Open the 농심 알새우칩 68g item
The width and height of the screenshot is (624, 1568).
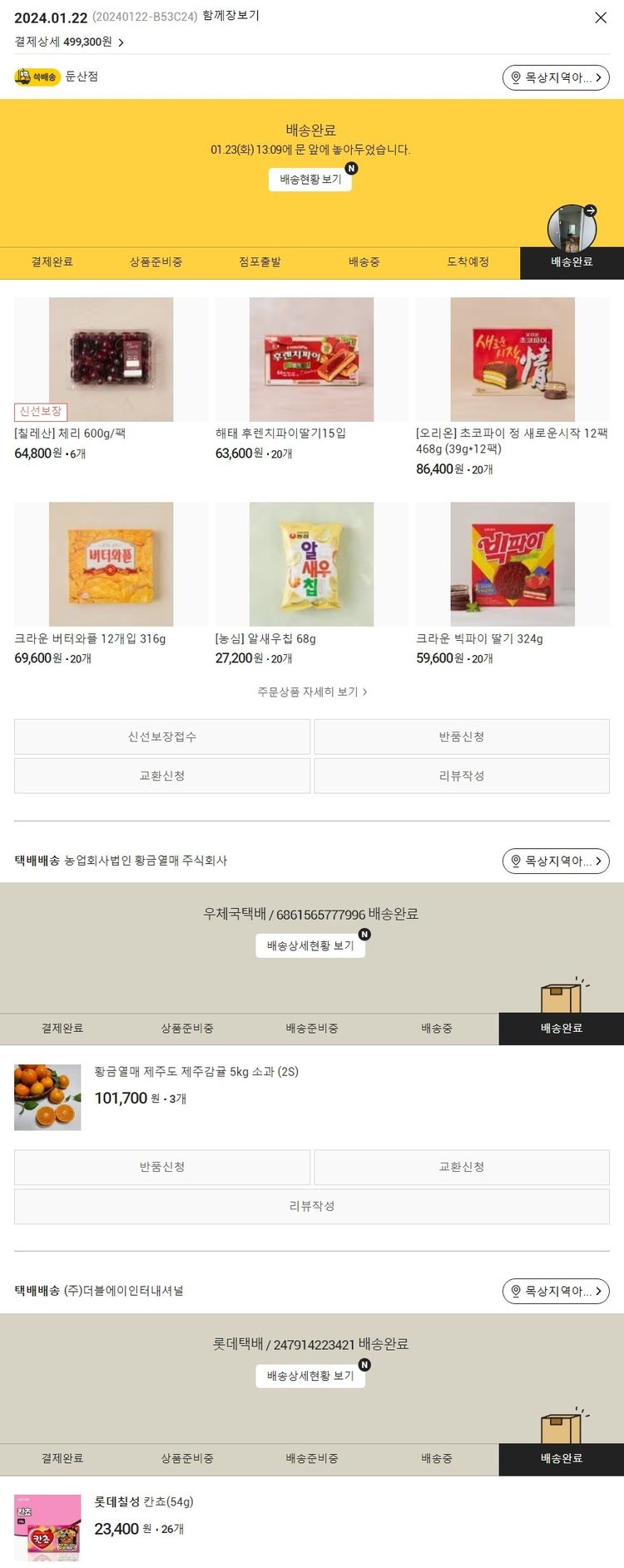(x=311, y=564)
